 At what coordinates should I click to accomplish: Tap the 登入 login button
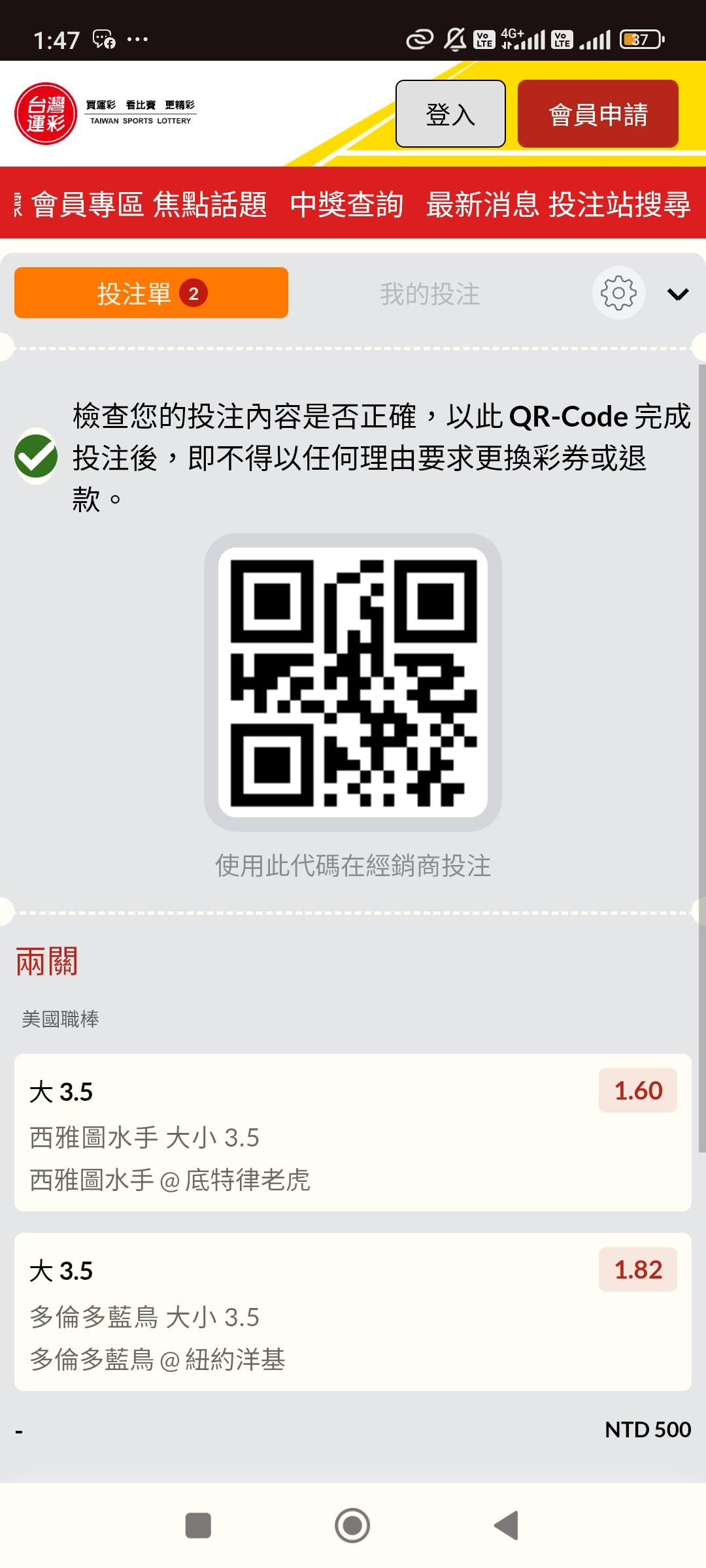(x=450, y=114)
